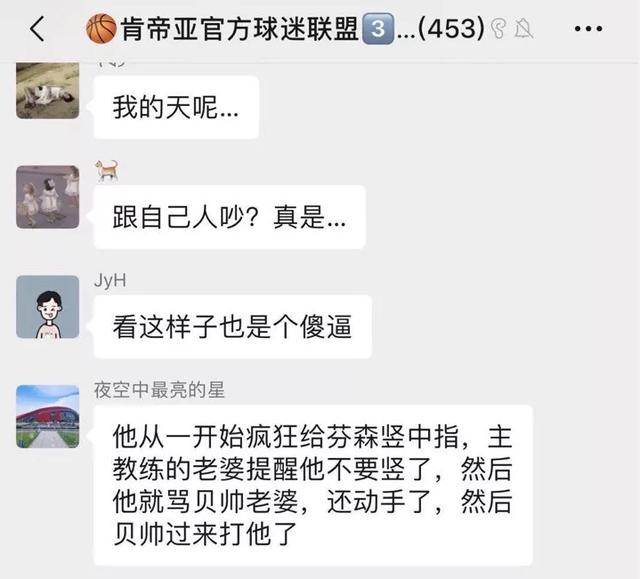Tap 夜空中最亮的星's stadium avatar
Screen dimensions: 640x579
(x=47, y=416)
